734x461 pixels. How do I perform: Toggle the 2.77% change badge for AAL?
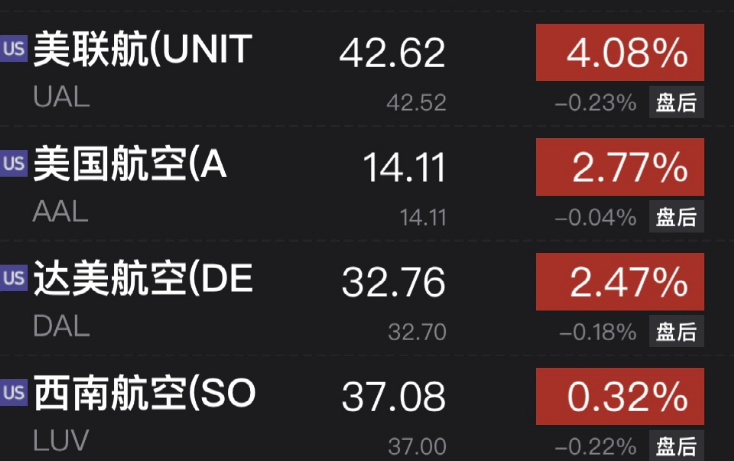pyautogui.click(x=620, y=167)
